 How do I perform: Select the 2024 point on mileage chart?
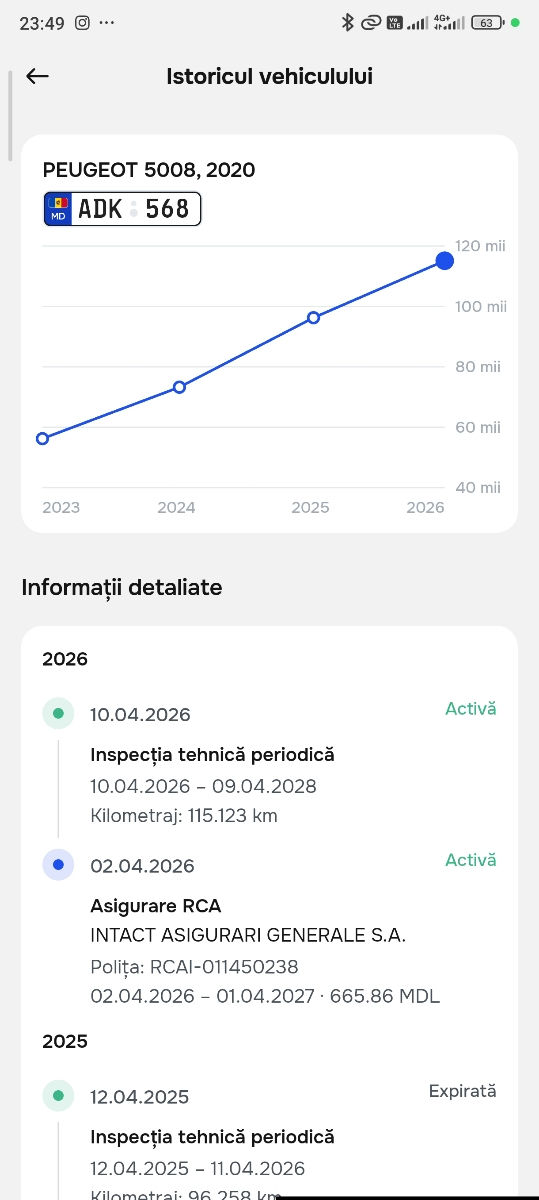179,387
